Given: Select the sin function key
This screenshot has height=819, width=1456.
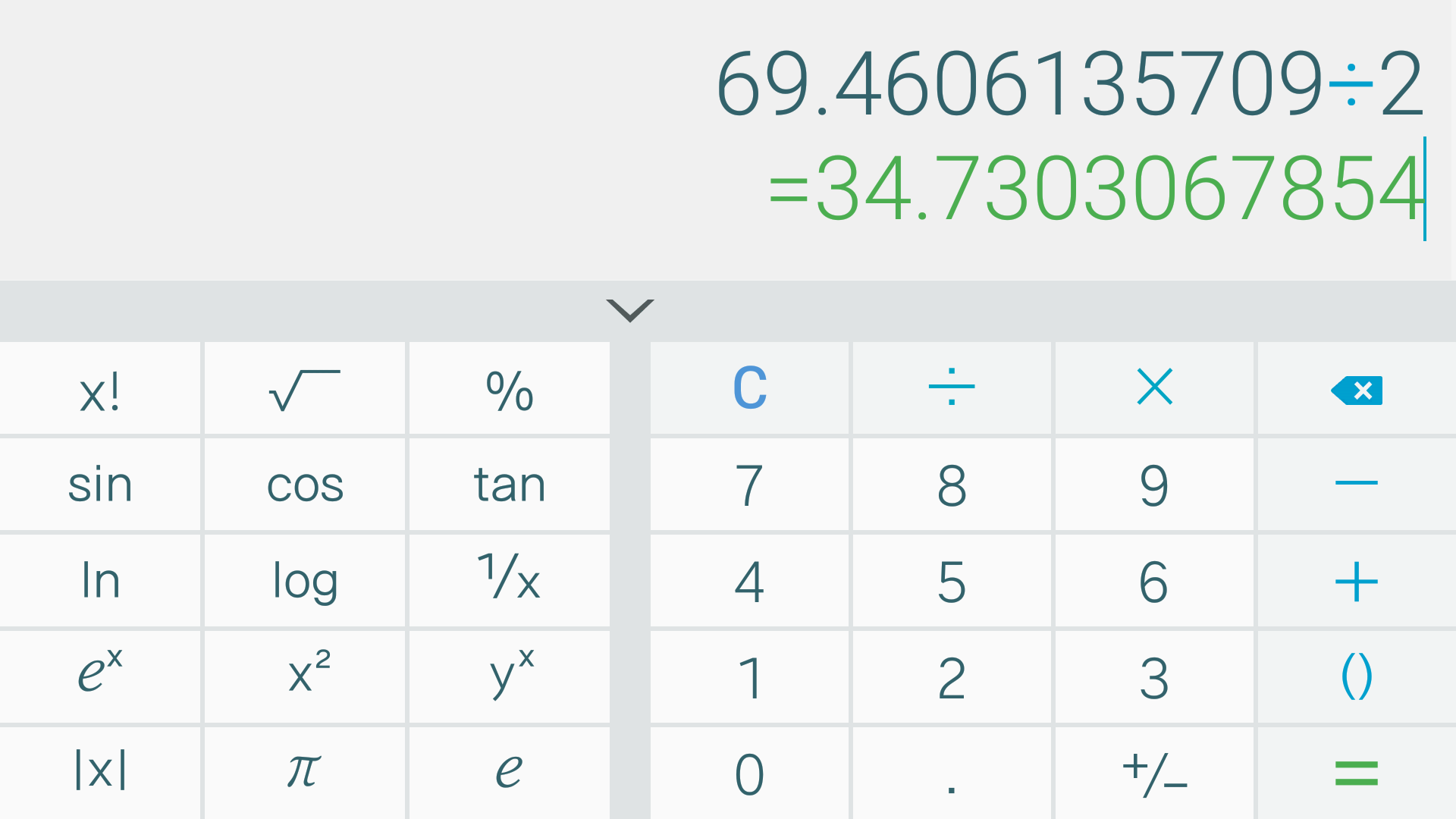Looking at the screenshot, I should [x=100, y=484].
